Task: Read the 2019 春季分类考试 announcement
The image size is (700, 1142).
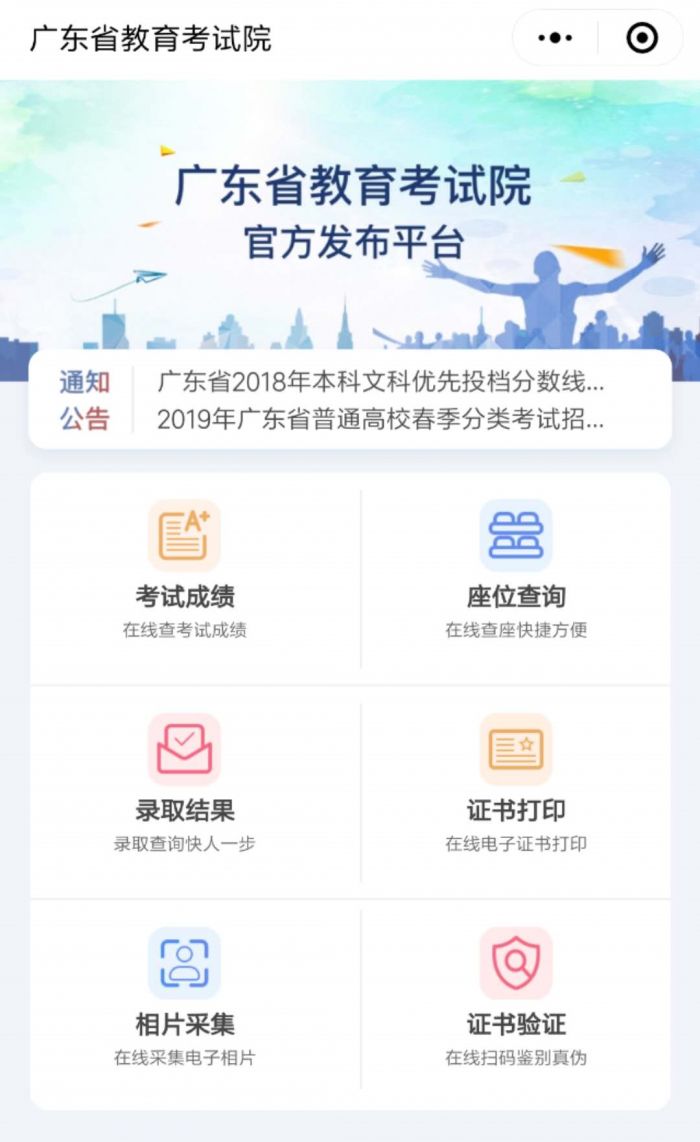Action: tap(381, 420)
